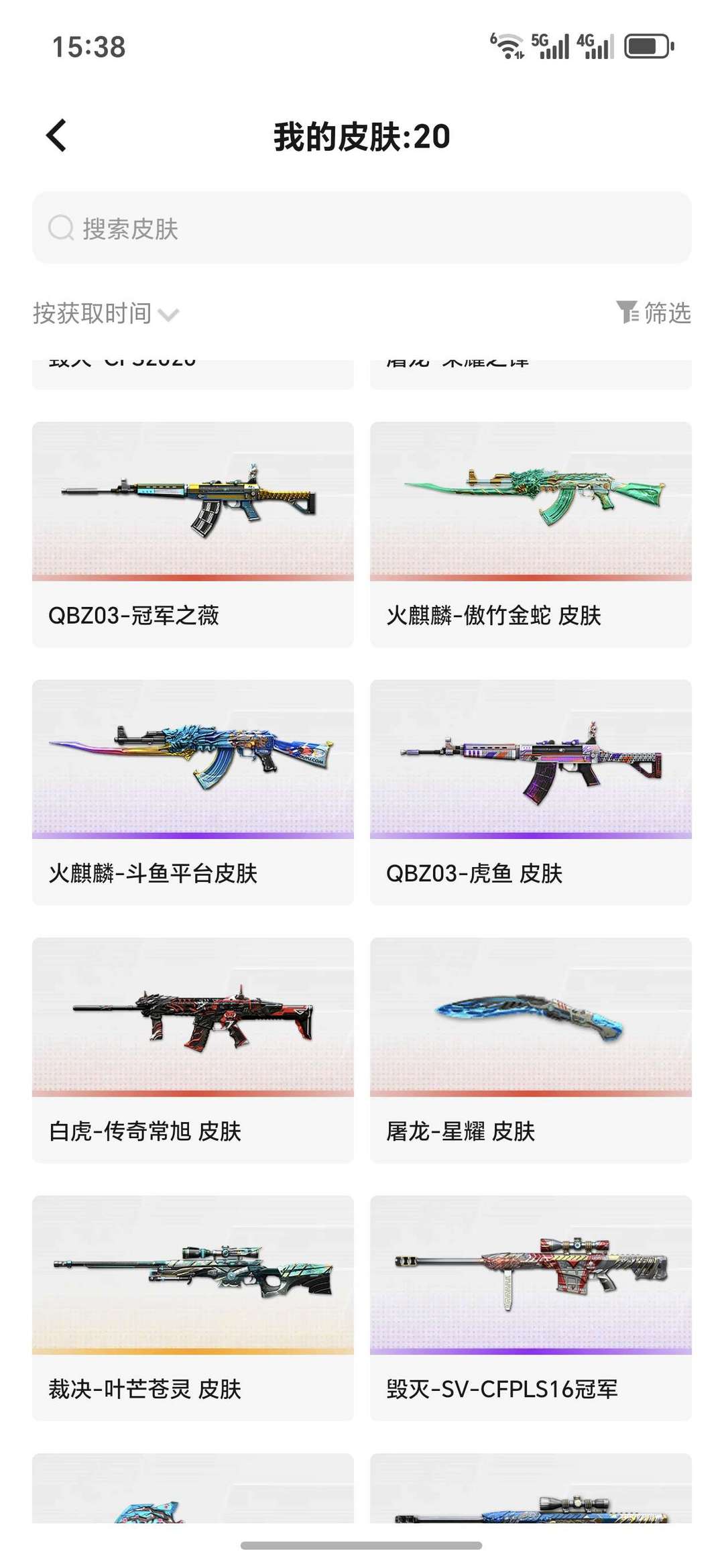Tap the back arrow icon
The height and width of the screenshot is (1568, 724).
(56, 134)
